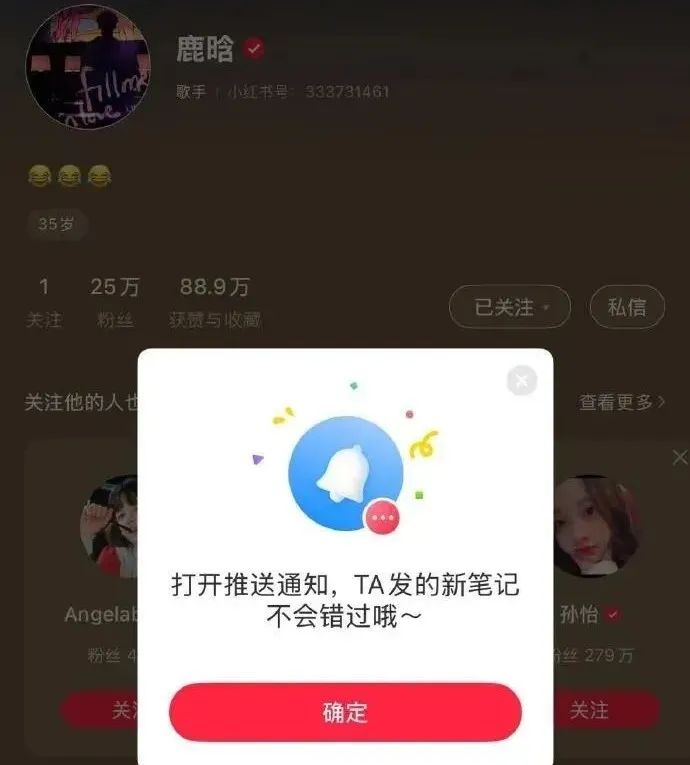Confirm with the 确定 button
The height and width of the screenshot is (765, 690).
click(345, 712)
